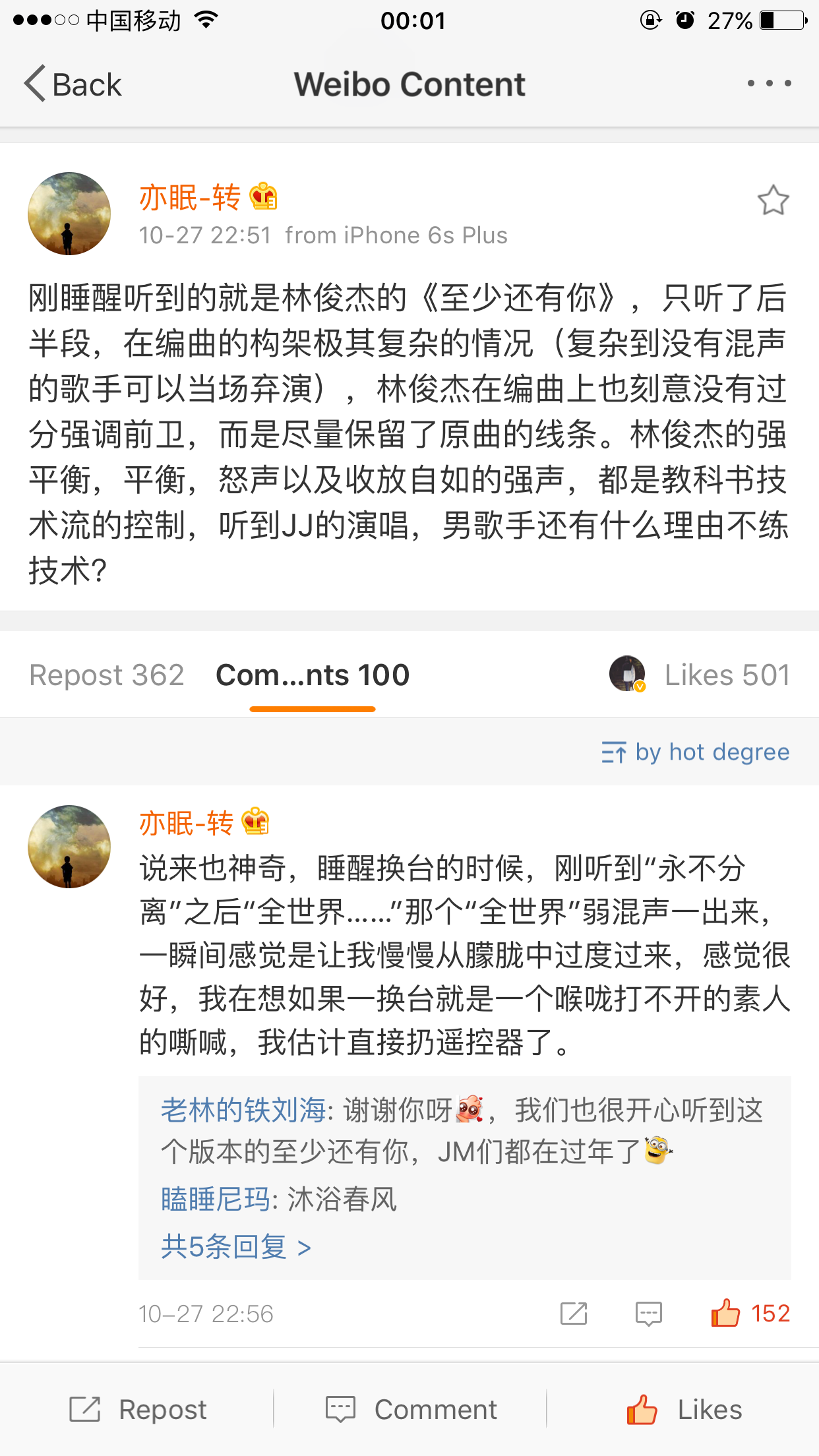Like the comment with 152 likes

click(x=726, y=1314)
